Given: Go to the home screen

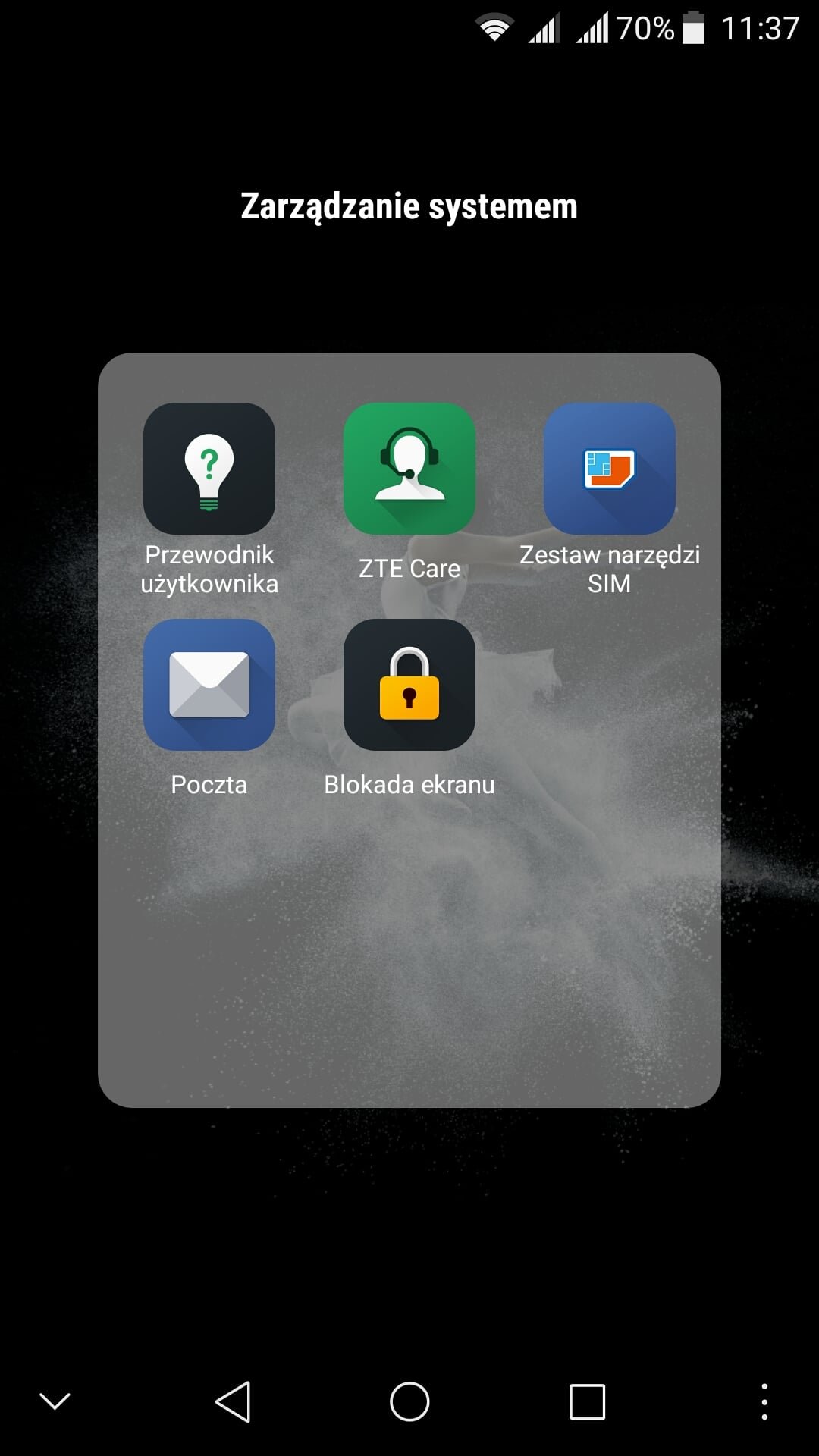Looking at the screenshot, I should click(409, 1401).
